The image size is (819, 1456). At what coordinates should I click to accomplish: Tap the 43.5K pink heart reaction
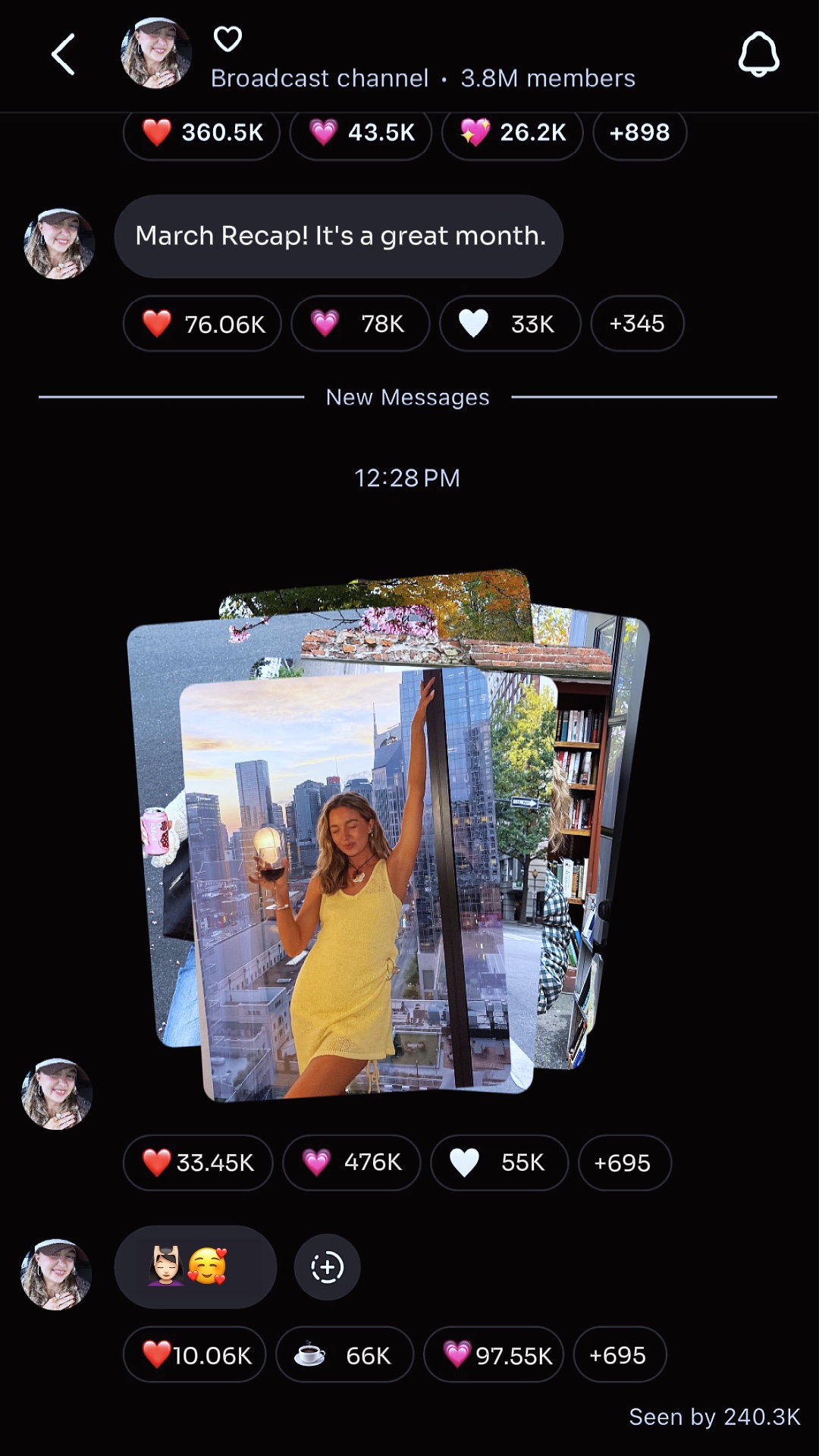click(x=361, y=133)
